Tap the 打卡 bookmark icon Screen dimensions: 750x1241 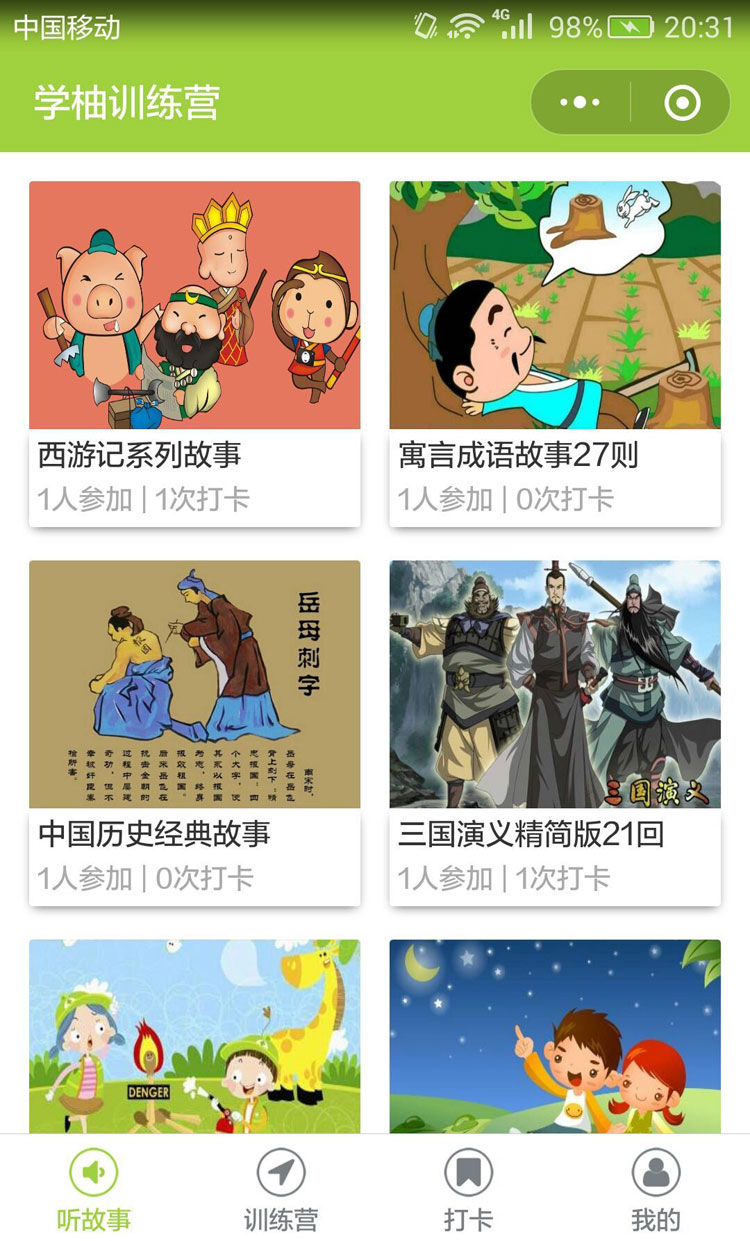coord(465,1172)
